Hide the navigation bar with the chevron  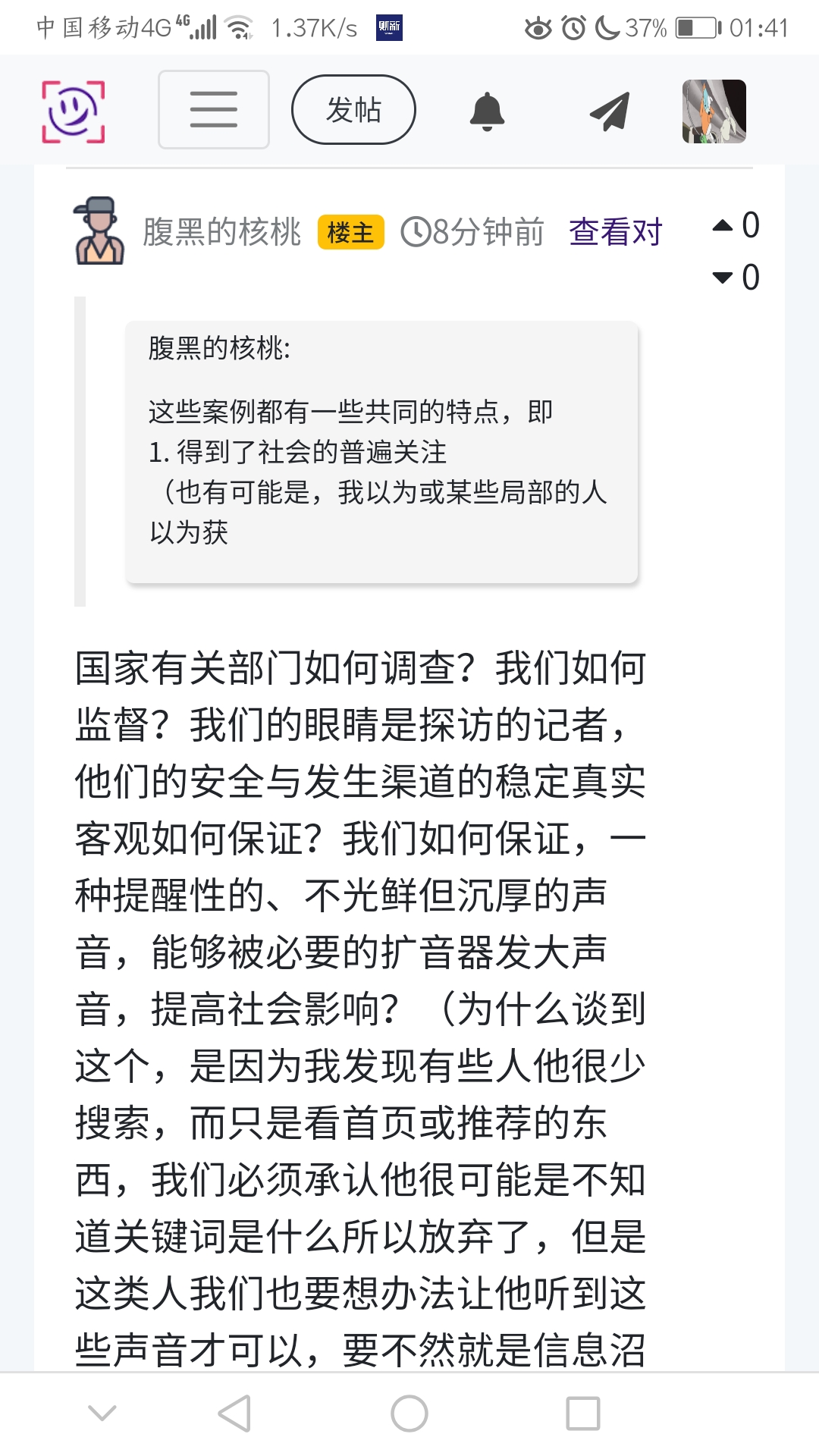(x=102, y=1412)
